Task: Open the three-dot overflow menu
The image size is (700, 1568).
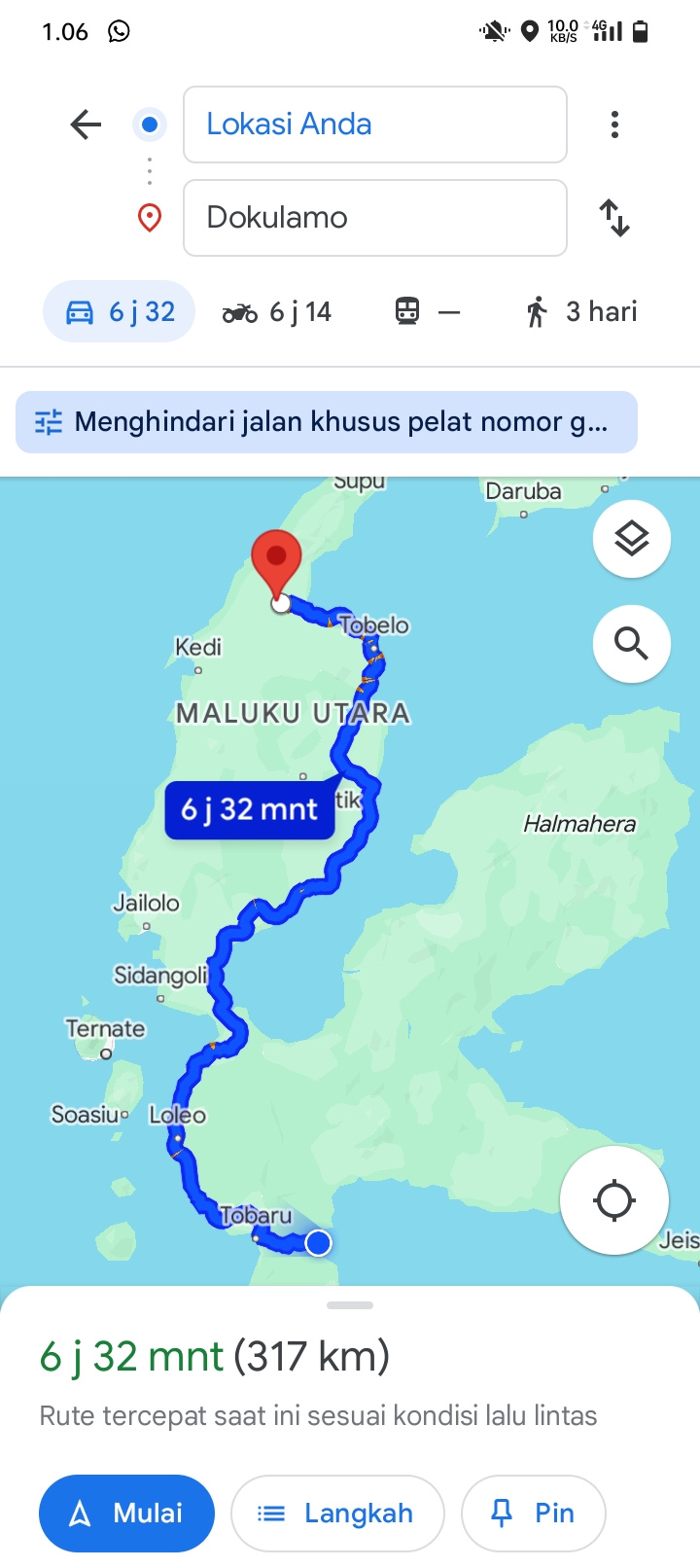Action: (x=614, y=125)
